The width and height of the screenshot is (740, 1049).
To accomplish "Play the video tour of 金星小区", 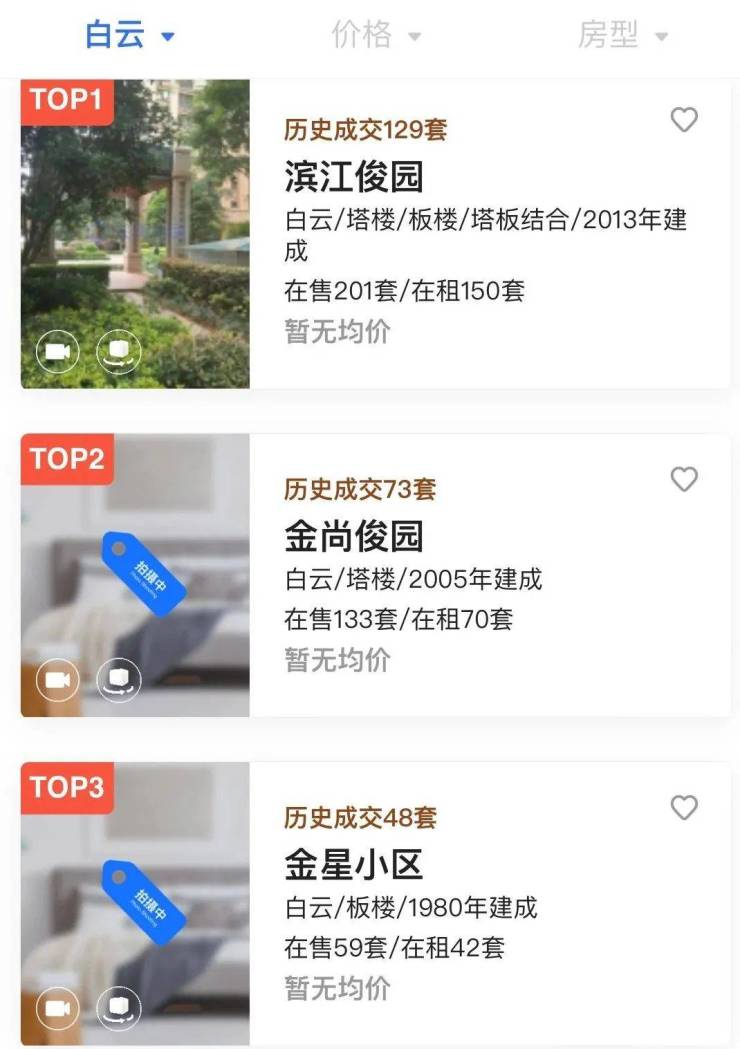I will tap(58, 1009).
